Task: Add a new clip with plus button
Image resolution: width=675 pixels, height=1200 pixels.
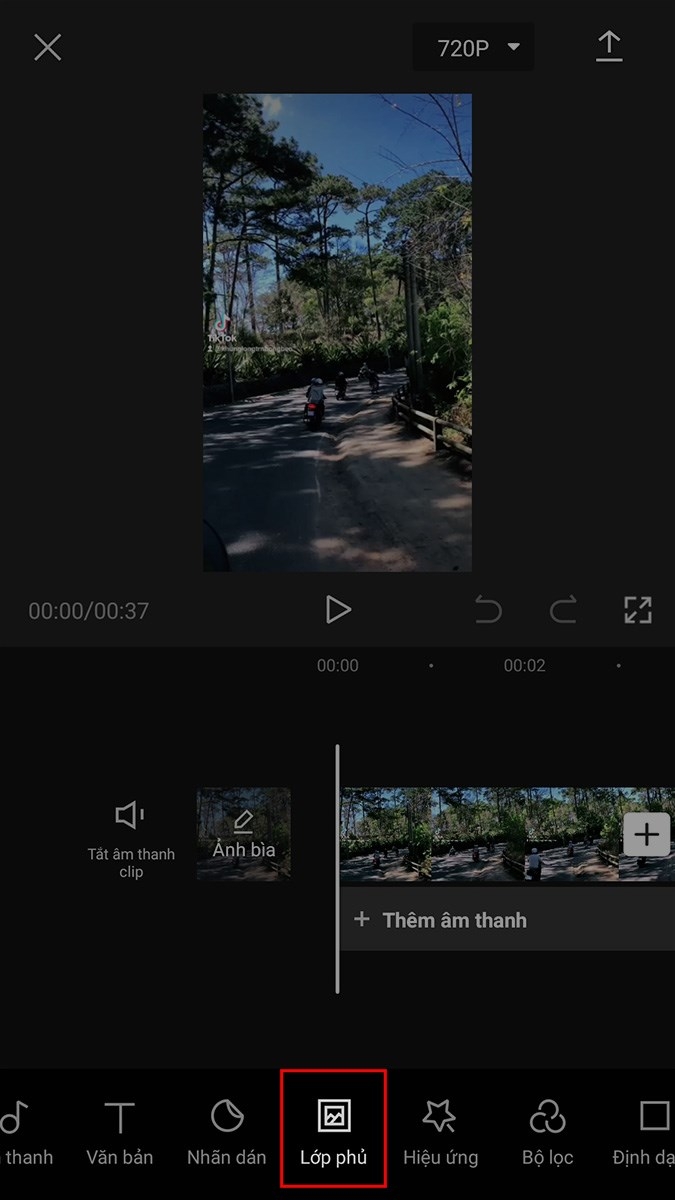Action: tap(646, 834)
